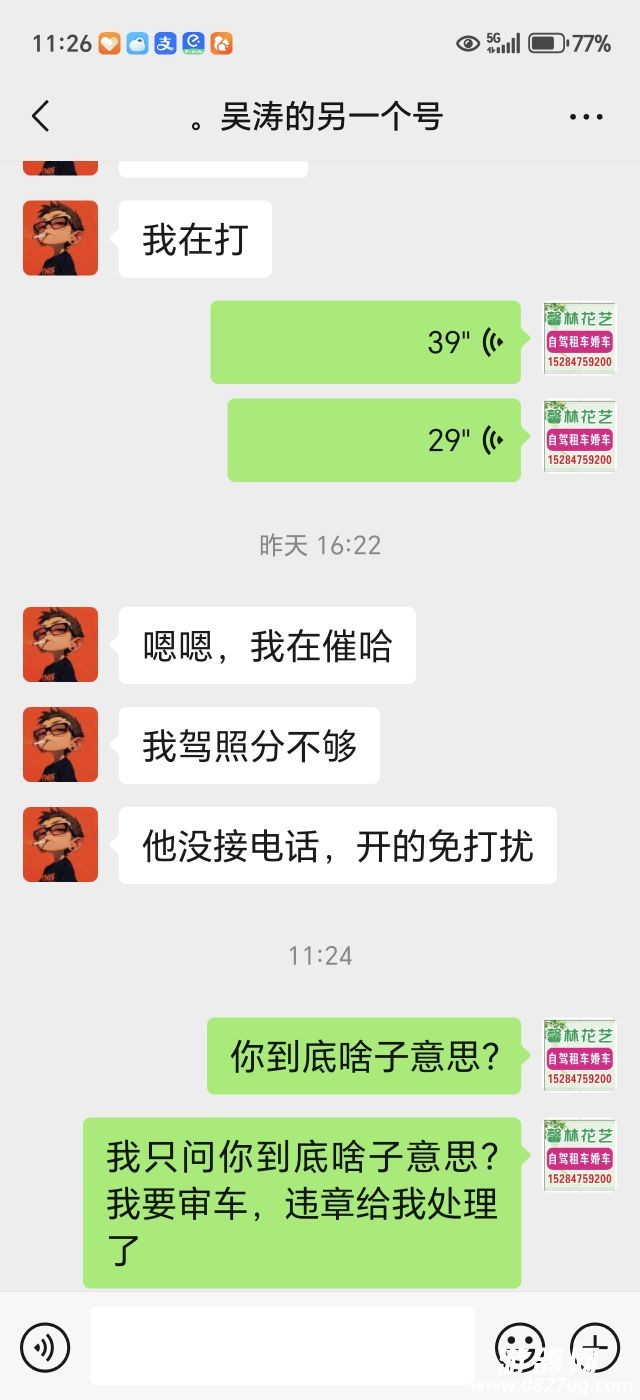Screen dimensions: 640x1400
Task: Play the 39" voice message
Action: (366, 342)
